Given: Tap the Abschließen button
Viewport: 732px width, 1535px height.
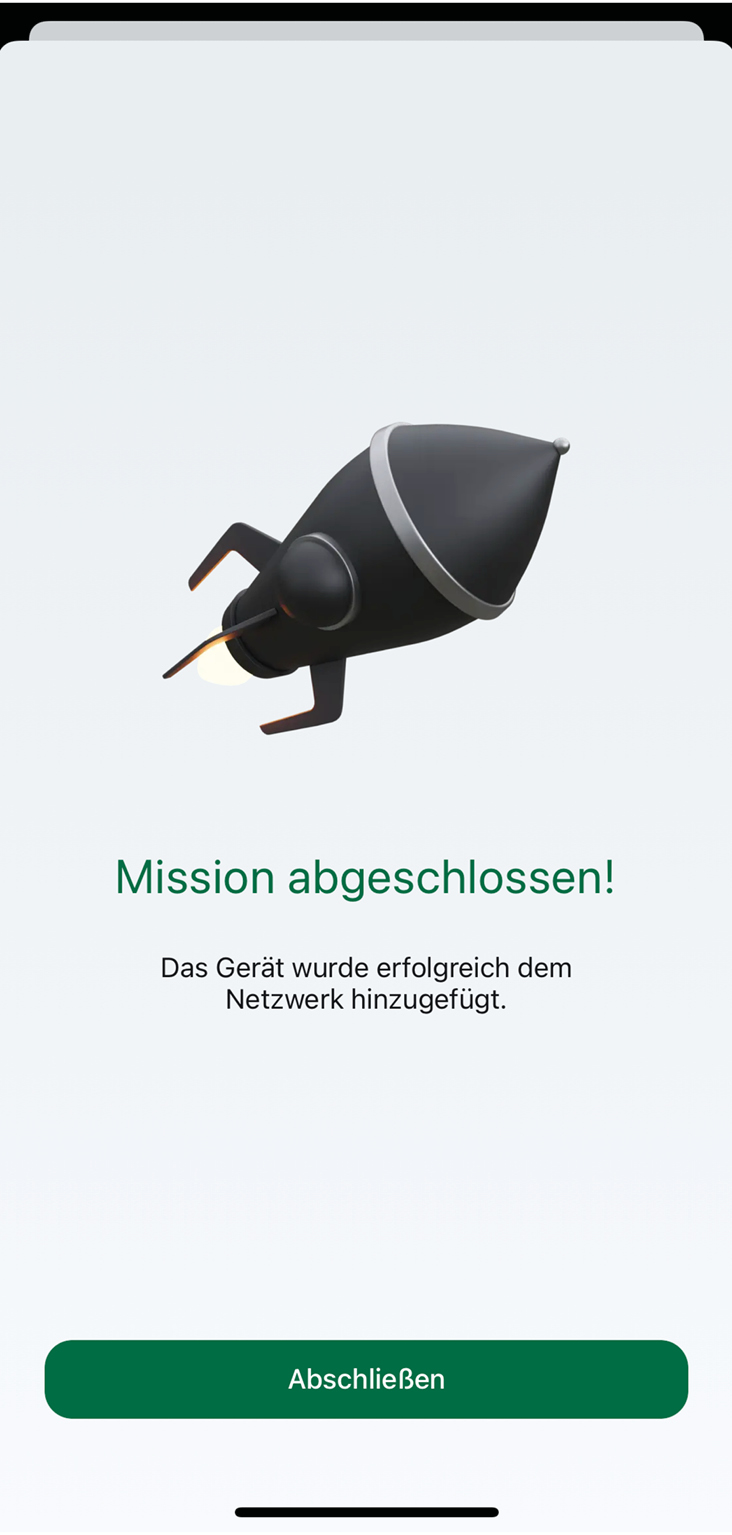Looking at the screenshot, I should click(366, 1379).
